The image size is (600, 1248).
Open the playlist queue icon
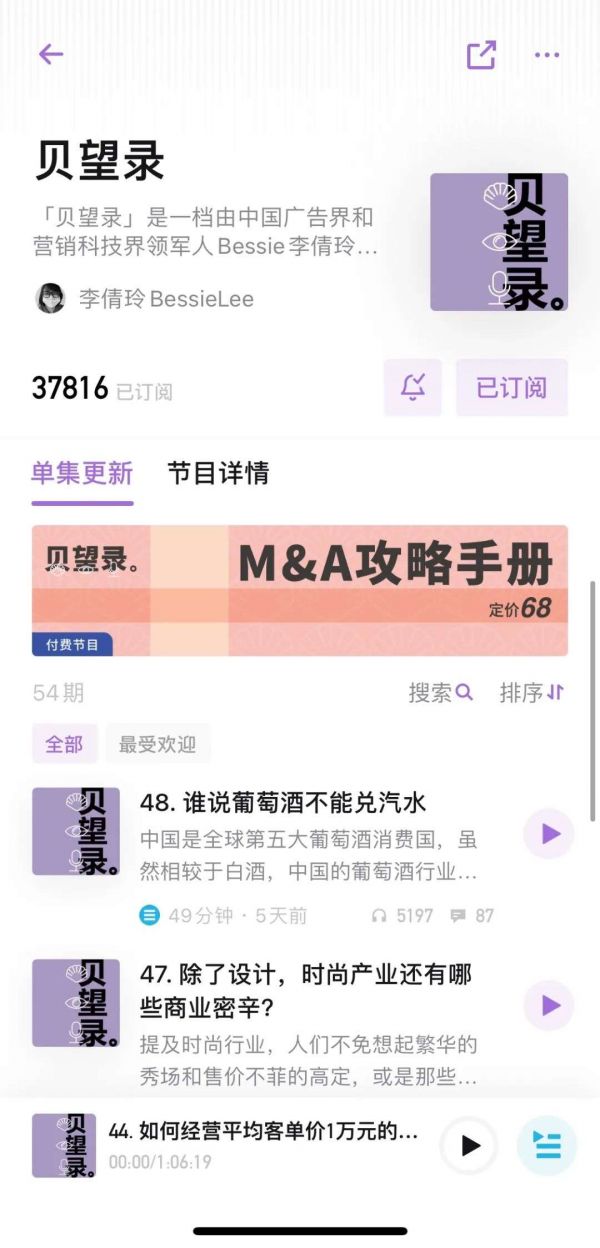pyautogui.click(x=547, y=1145)
